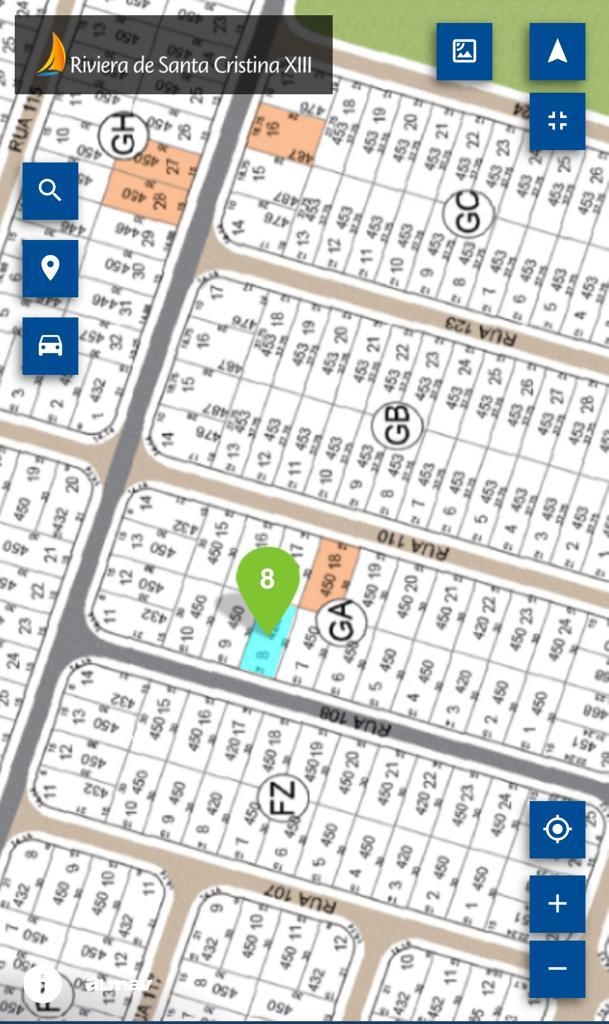609x1024 pixels.
Task: Tap the location pin button
Action: point(50,268)
